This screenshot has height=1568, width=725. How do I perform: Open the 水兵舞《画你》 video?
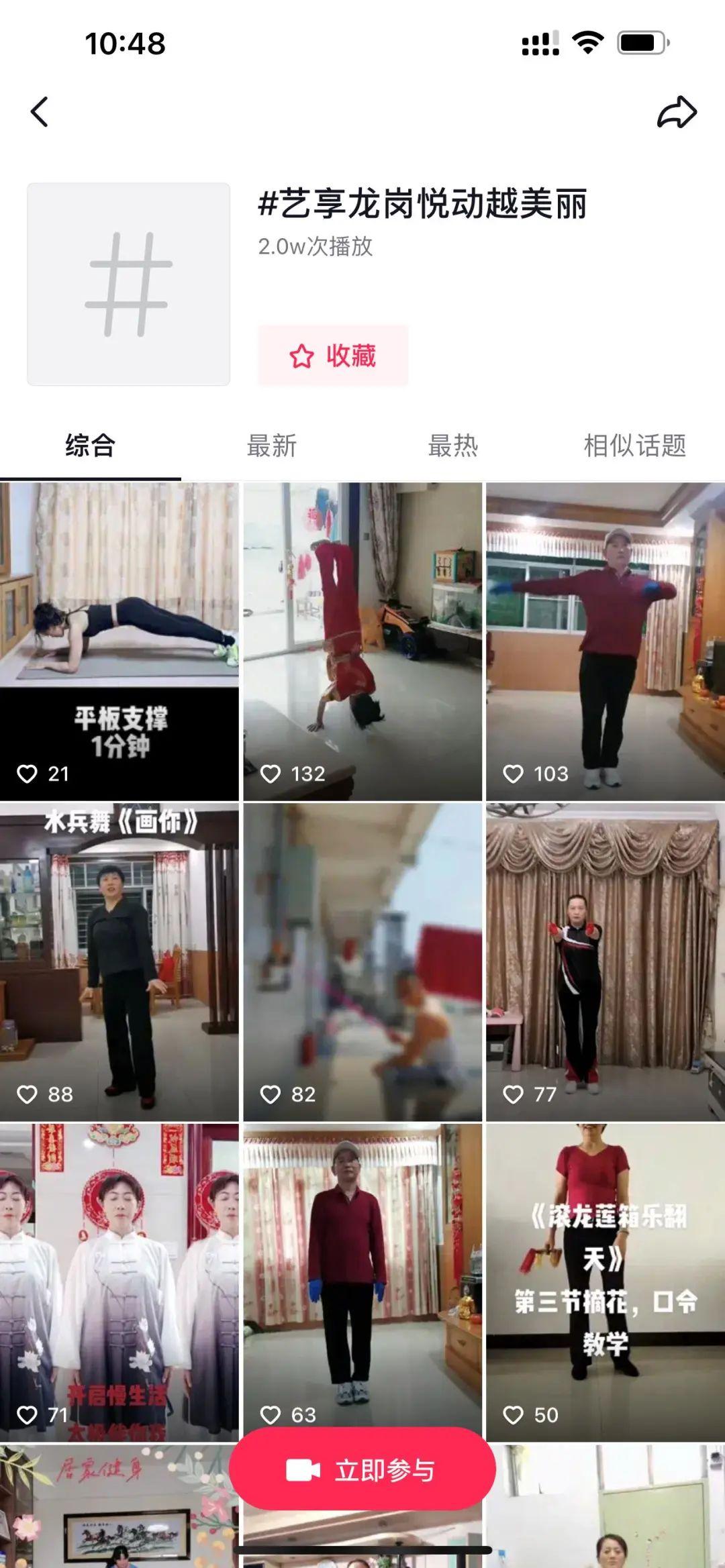pos(119,961)
